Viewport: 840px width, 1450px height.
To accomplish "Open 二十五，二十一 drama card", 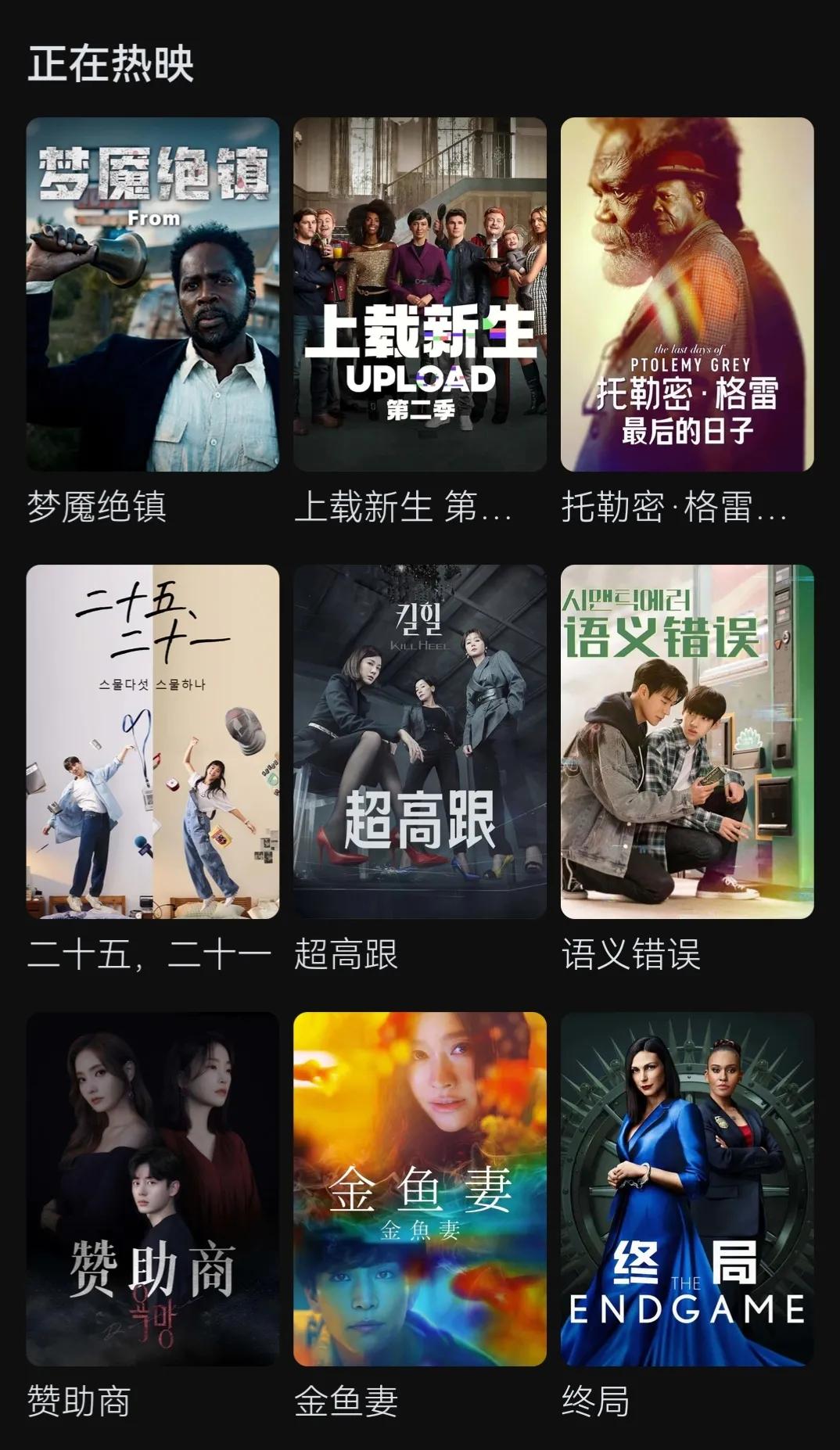I will point(153,741).
